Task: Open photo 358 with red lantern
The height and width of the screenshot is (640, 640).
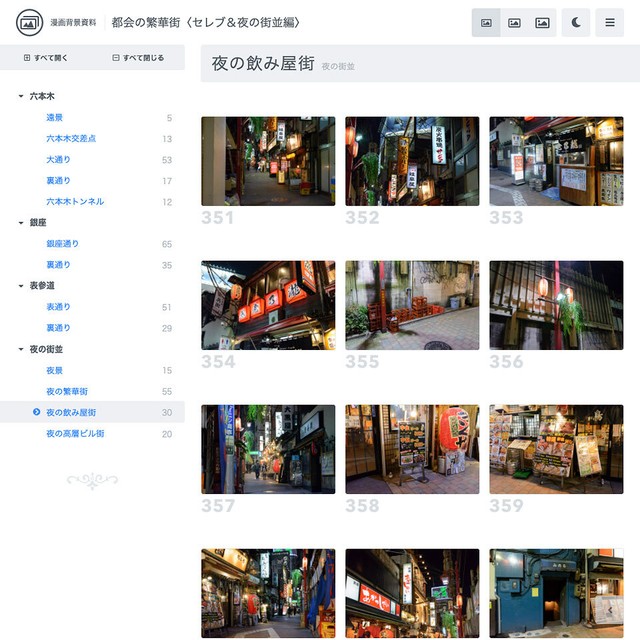Action: (x=412, y=449)
